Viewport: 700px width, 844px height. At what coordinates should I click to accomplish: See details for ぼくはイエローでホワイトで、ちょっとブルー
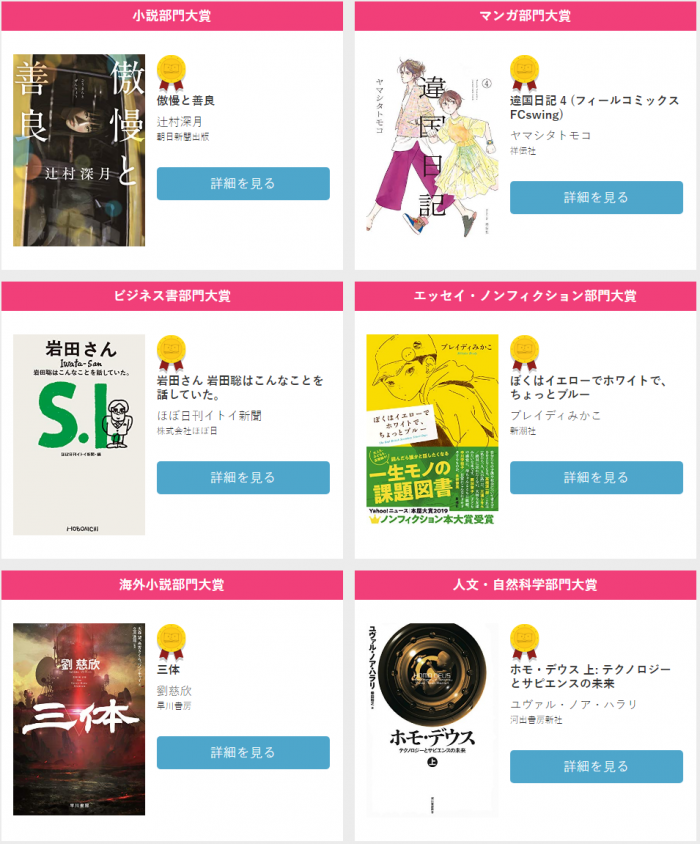(x=596, y=477)
